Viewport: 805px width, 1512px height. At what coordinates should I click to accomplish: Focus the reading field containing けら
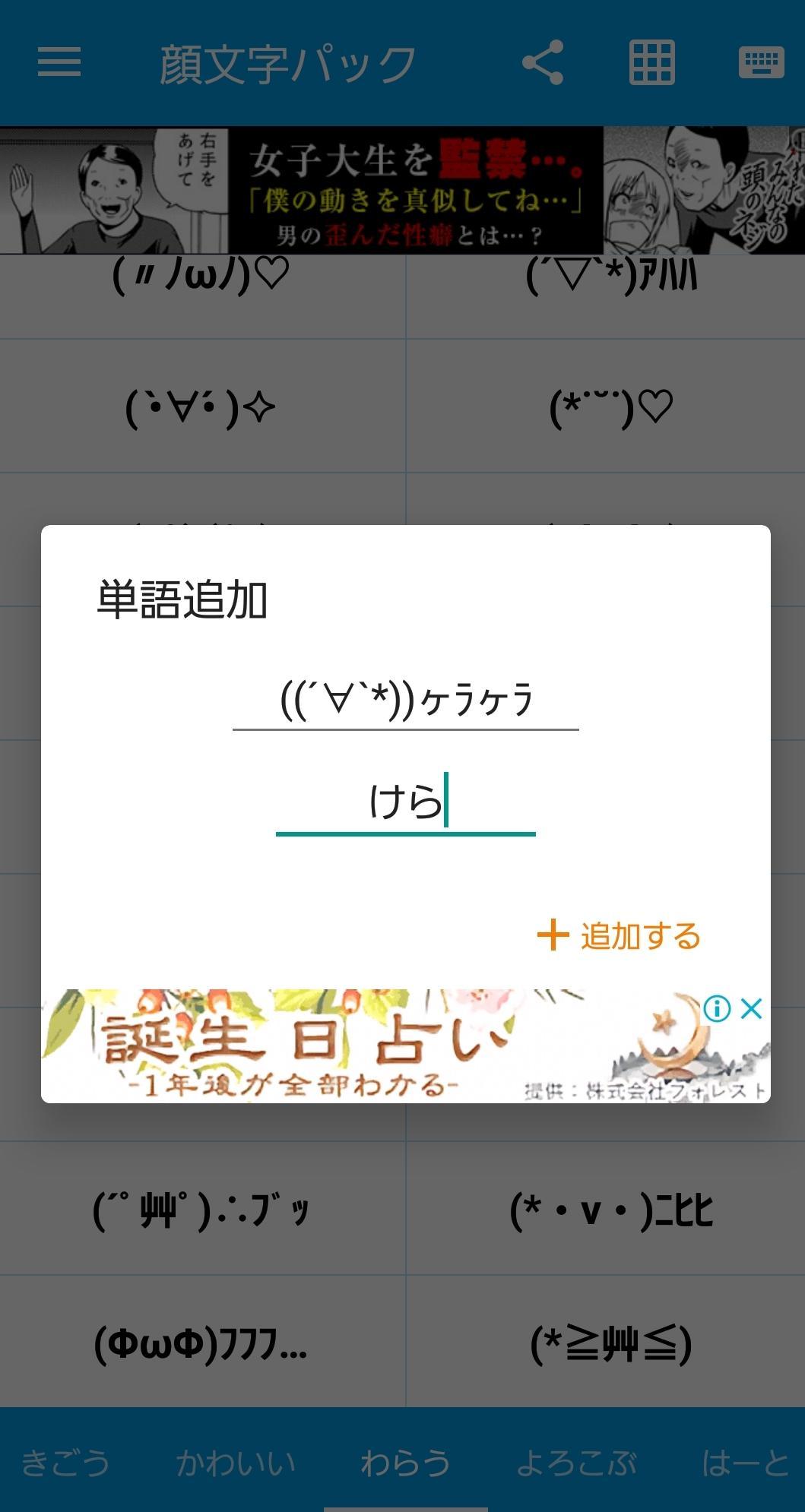click(405, 803)
